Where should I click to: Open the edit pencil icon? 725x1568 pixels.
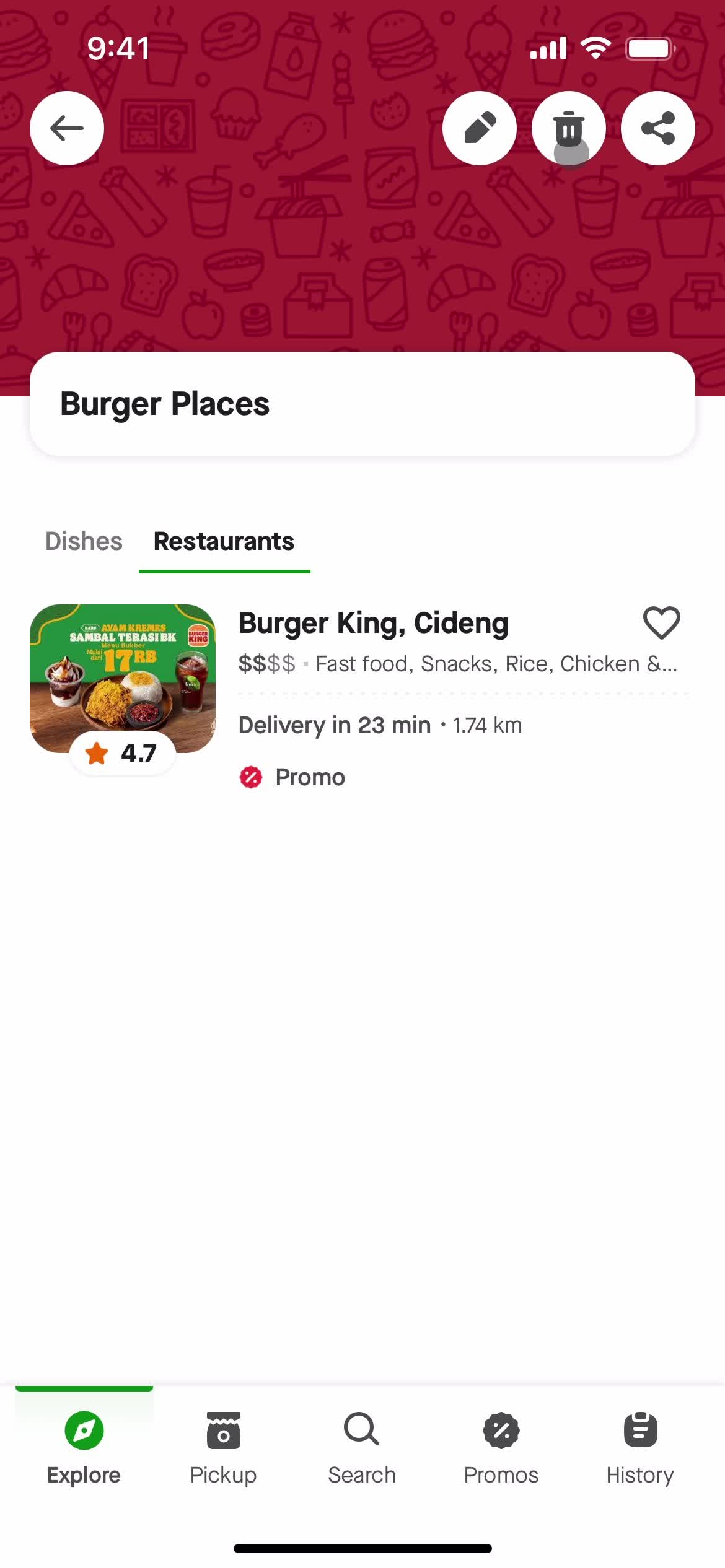click(x=480, y=127)
